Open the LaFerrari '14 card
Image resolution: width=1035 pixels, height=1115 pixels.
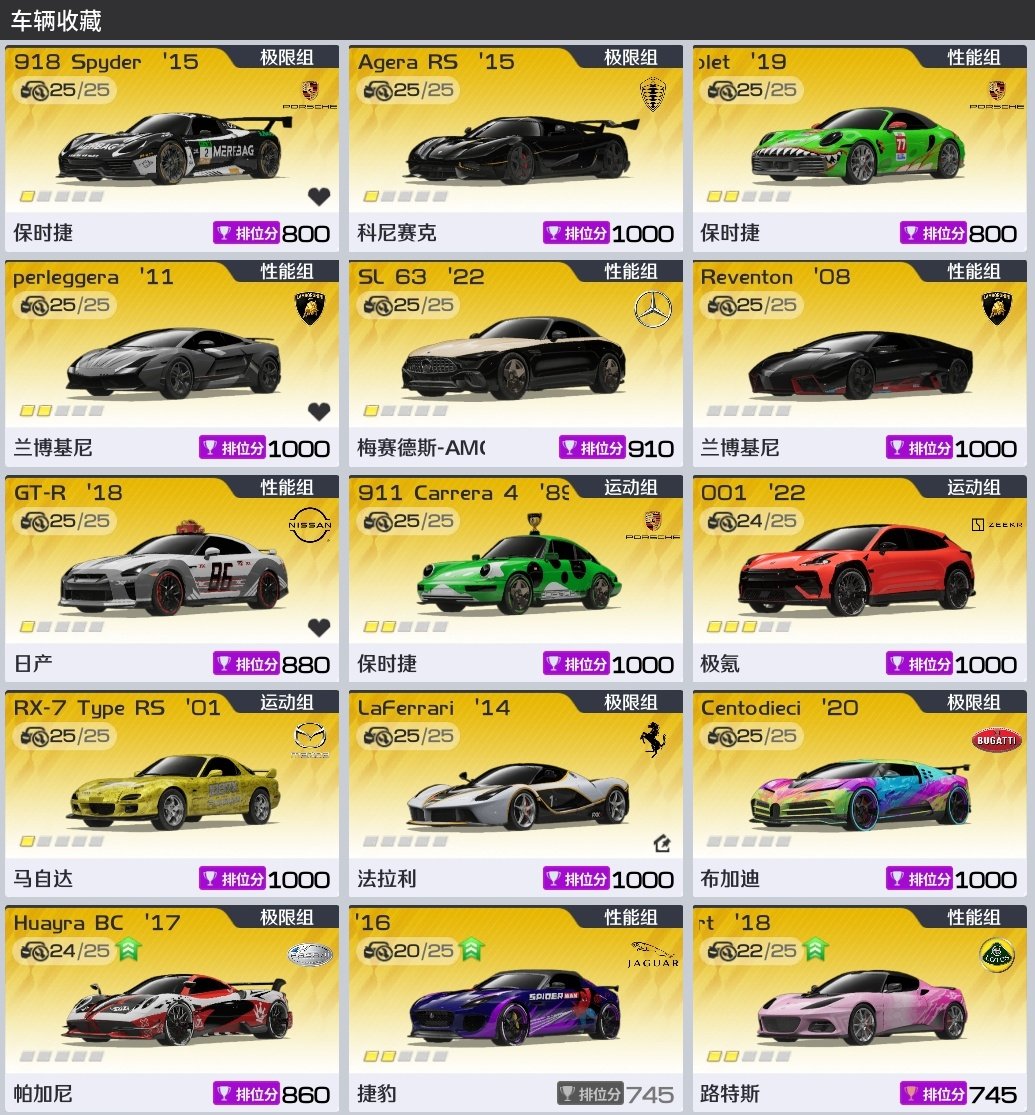click(x=516, y=794)
